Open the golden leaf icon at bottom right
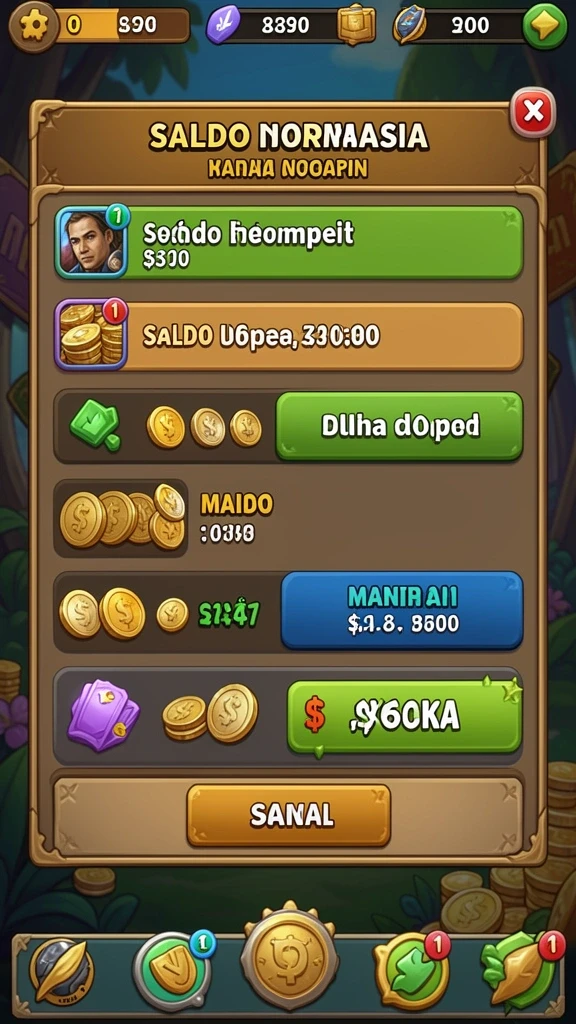Screen dimensions: 576x1024 (x=521, y=972)
